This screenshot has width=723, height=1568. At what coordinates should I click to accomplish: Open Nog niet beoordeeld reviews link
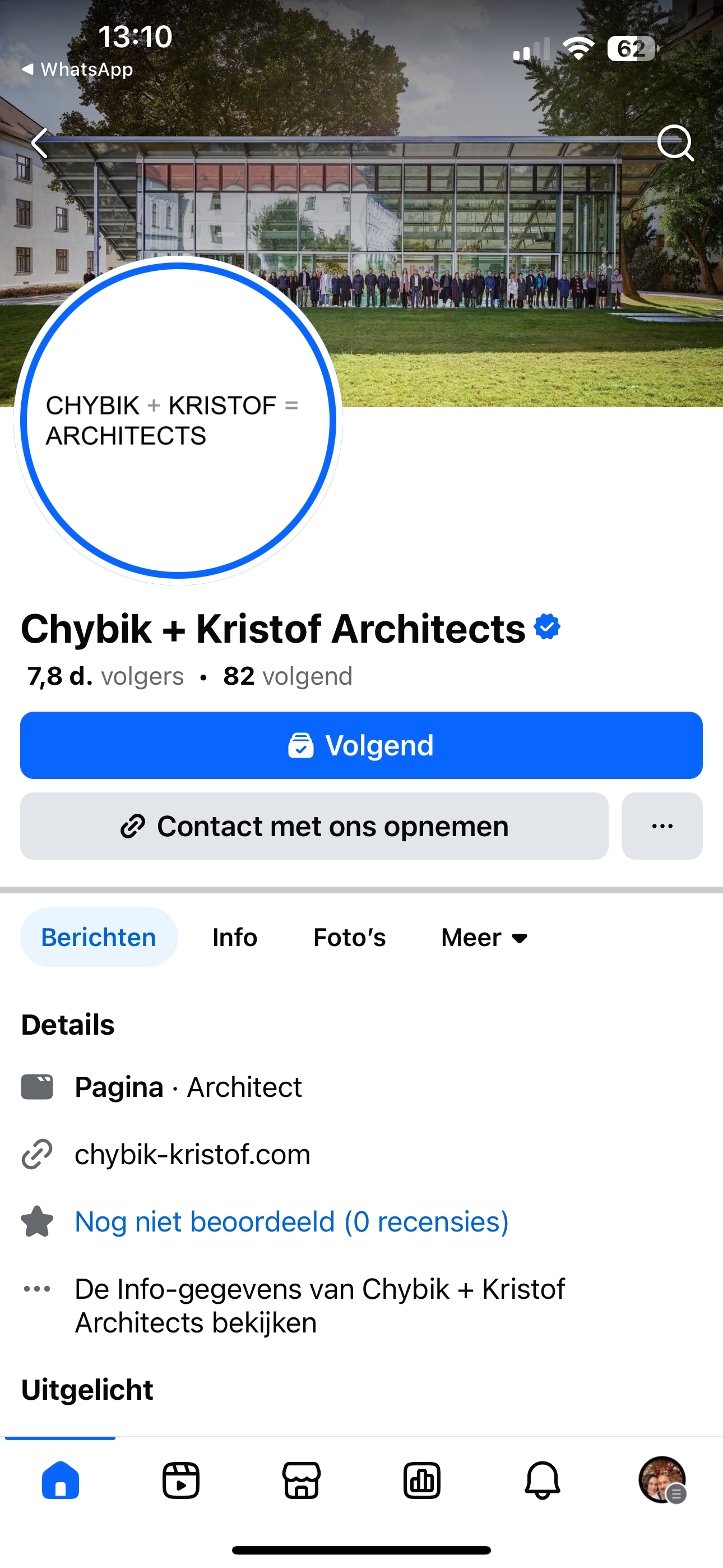click(291, 1221)
